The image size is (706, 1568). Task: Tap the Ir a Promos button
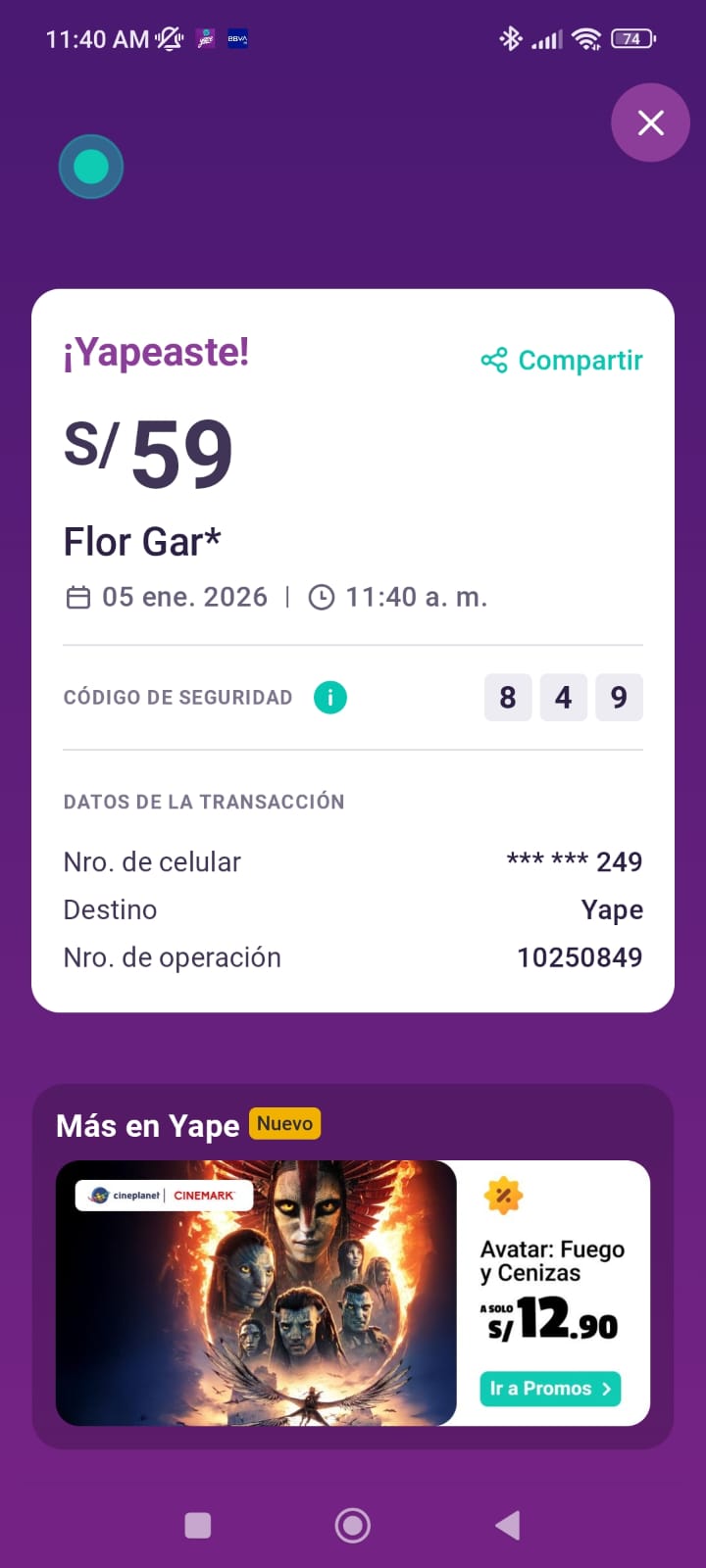click(549, 1389)
